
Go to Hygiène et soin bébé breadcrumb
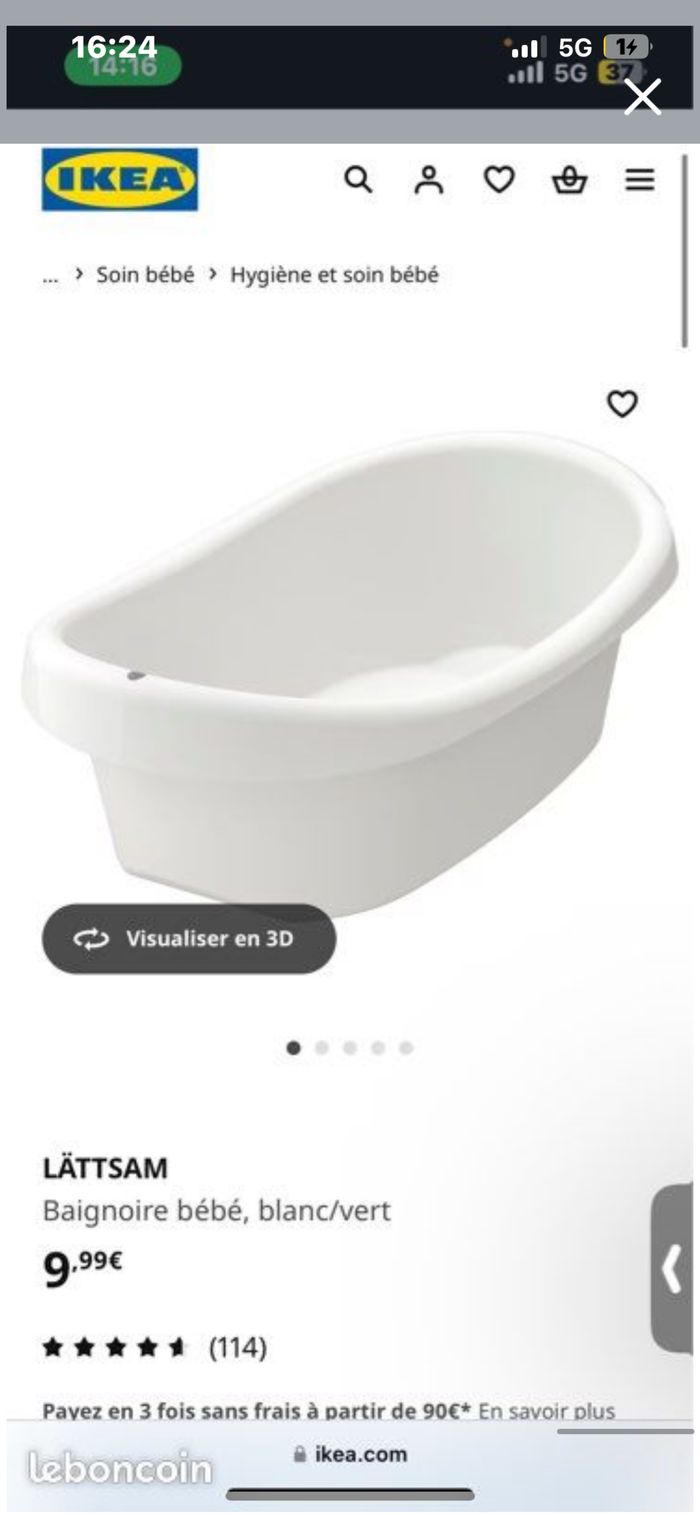(x=334, y=275)
